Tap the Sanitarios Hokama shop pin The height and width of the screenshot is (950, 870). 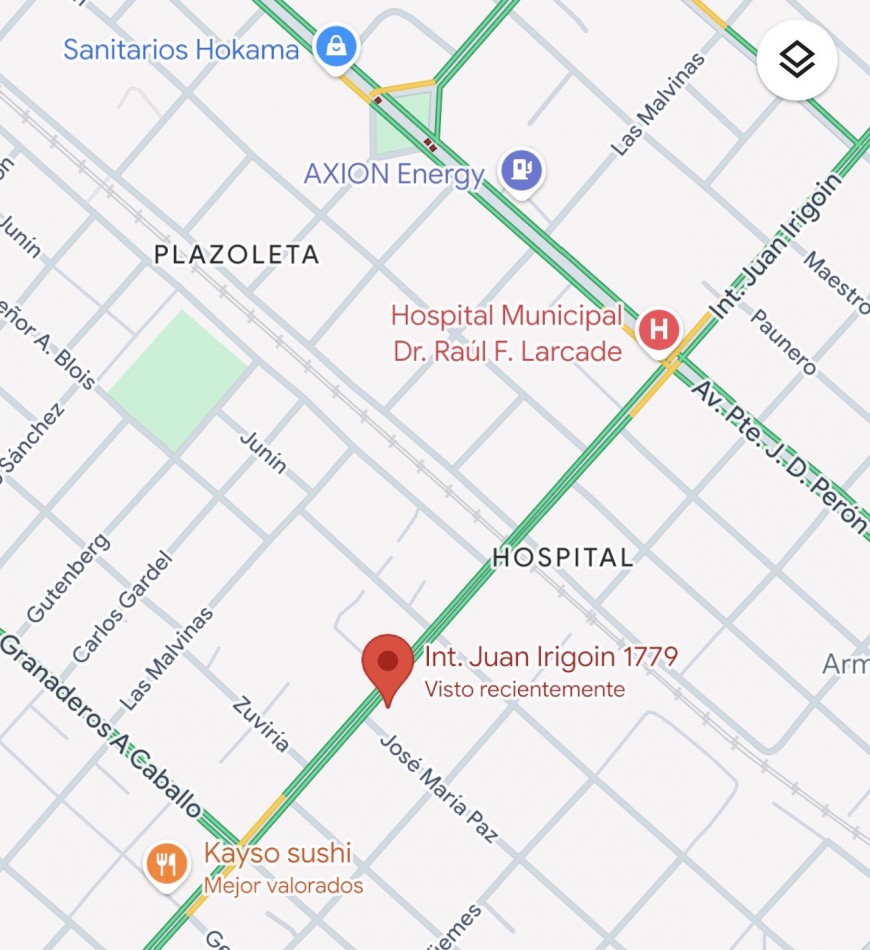click(x=337, y=47)
